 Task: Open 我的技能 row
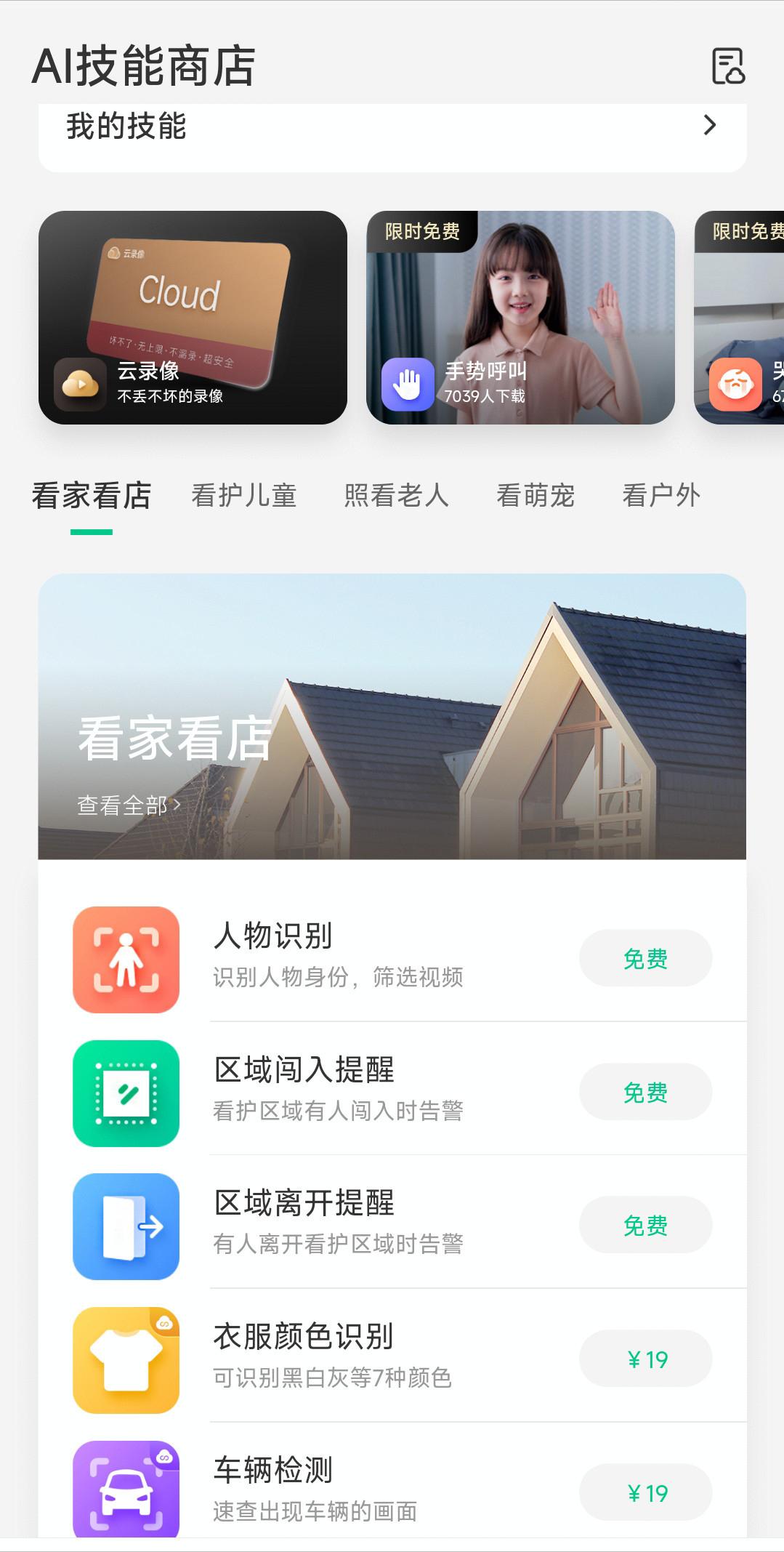click(x=392, y=127)
